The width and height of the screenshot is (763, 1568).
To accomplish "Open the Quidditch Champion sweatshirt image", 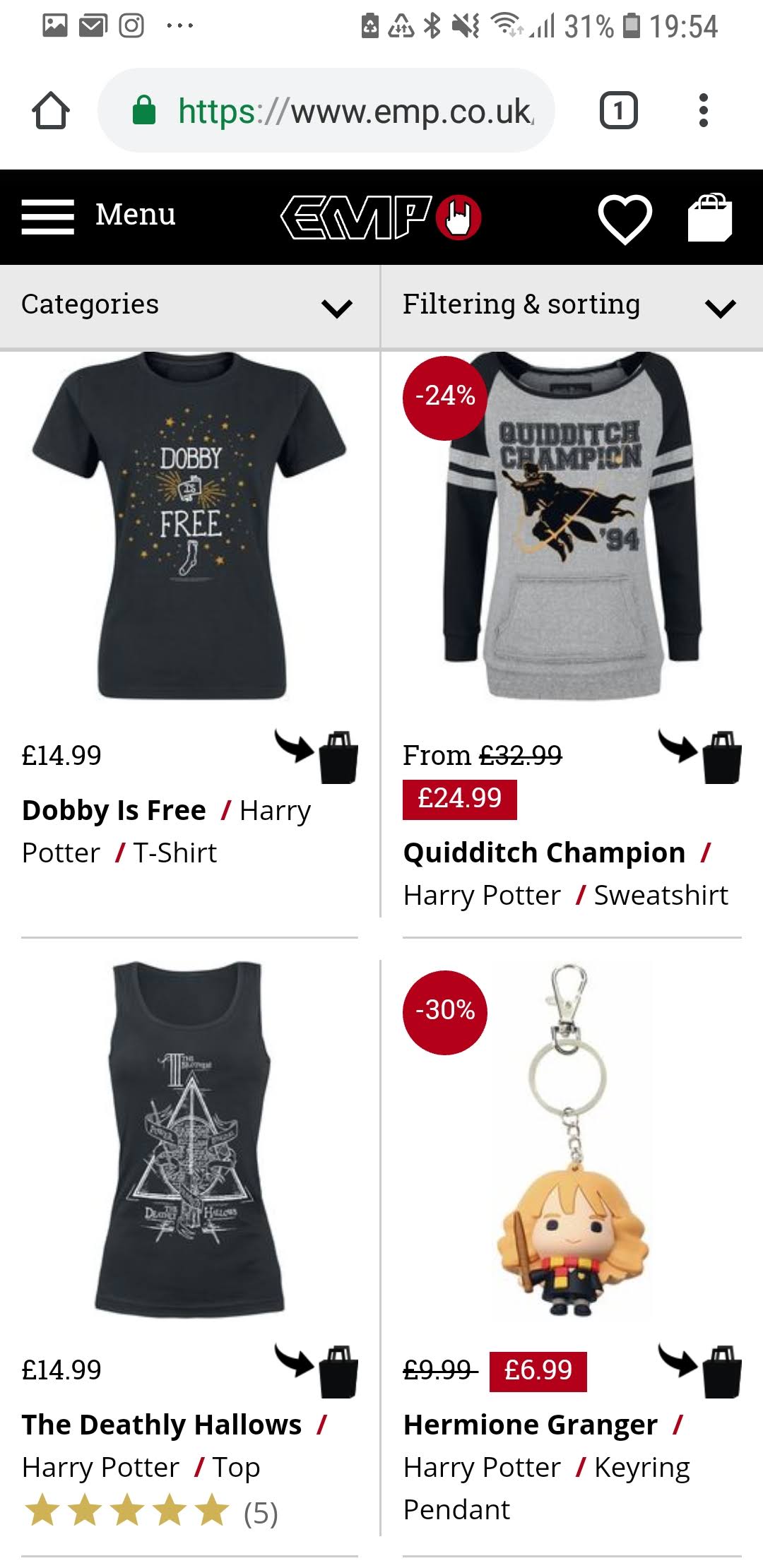I will pos(572,527).
